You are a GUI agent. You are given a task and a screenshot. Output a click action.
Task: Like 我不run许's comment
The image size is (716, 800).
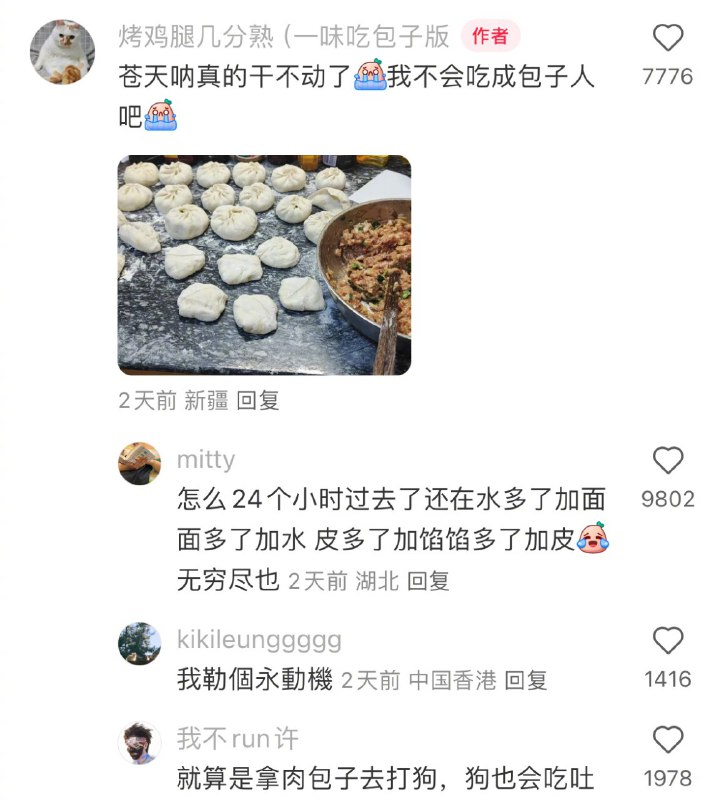click(667, 740)
